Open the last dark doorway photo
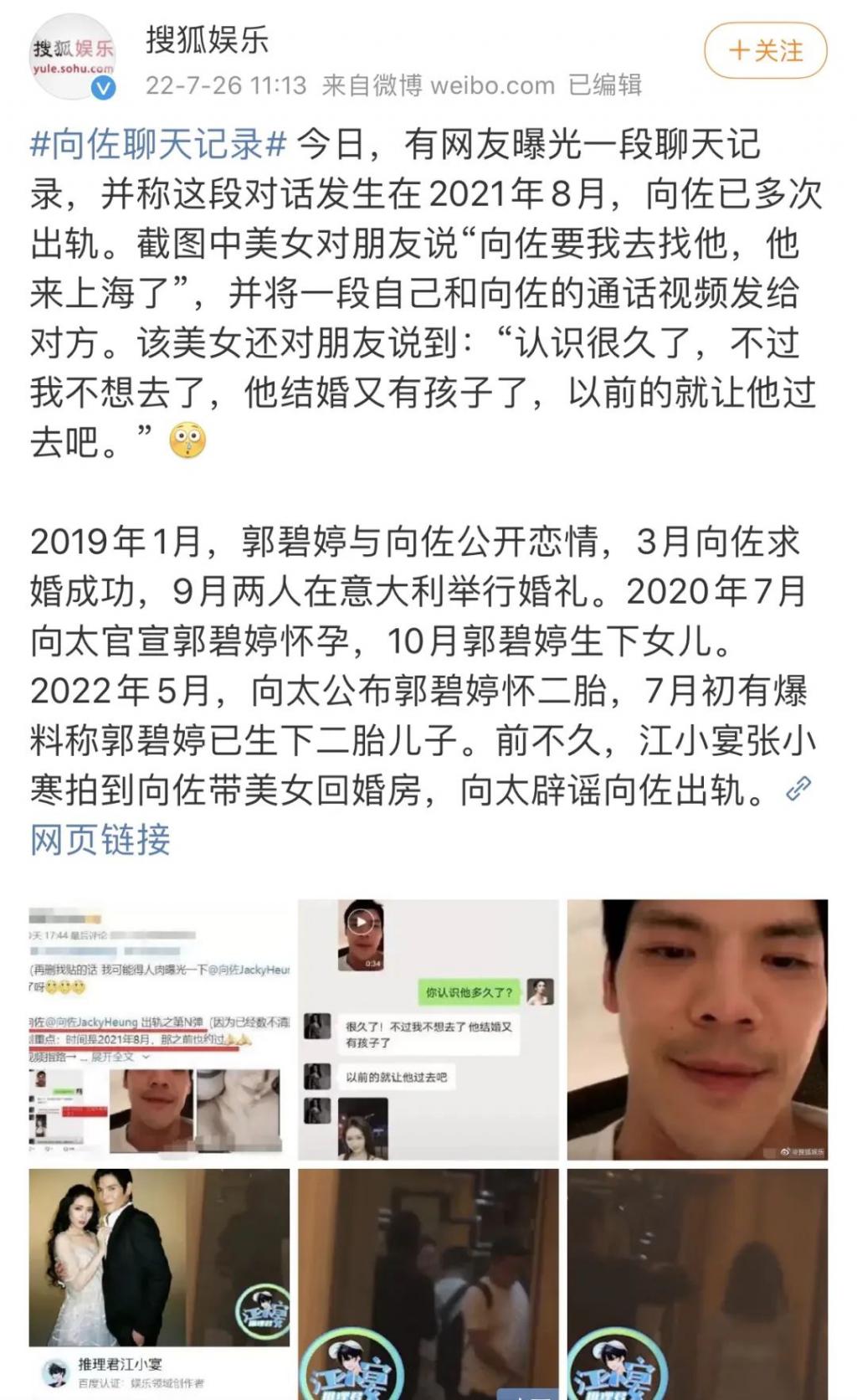 (697, 1281)
